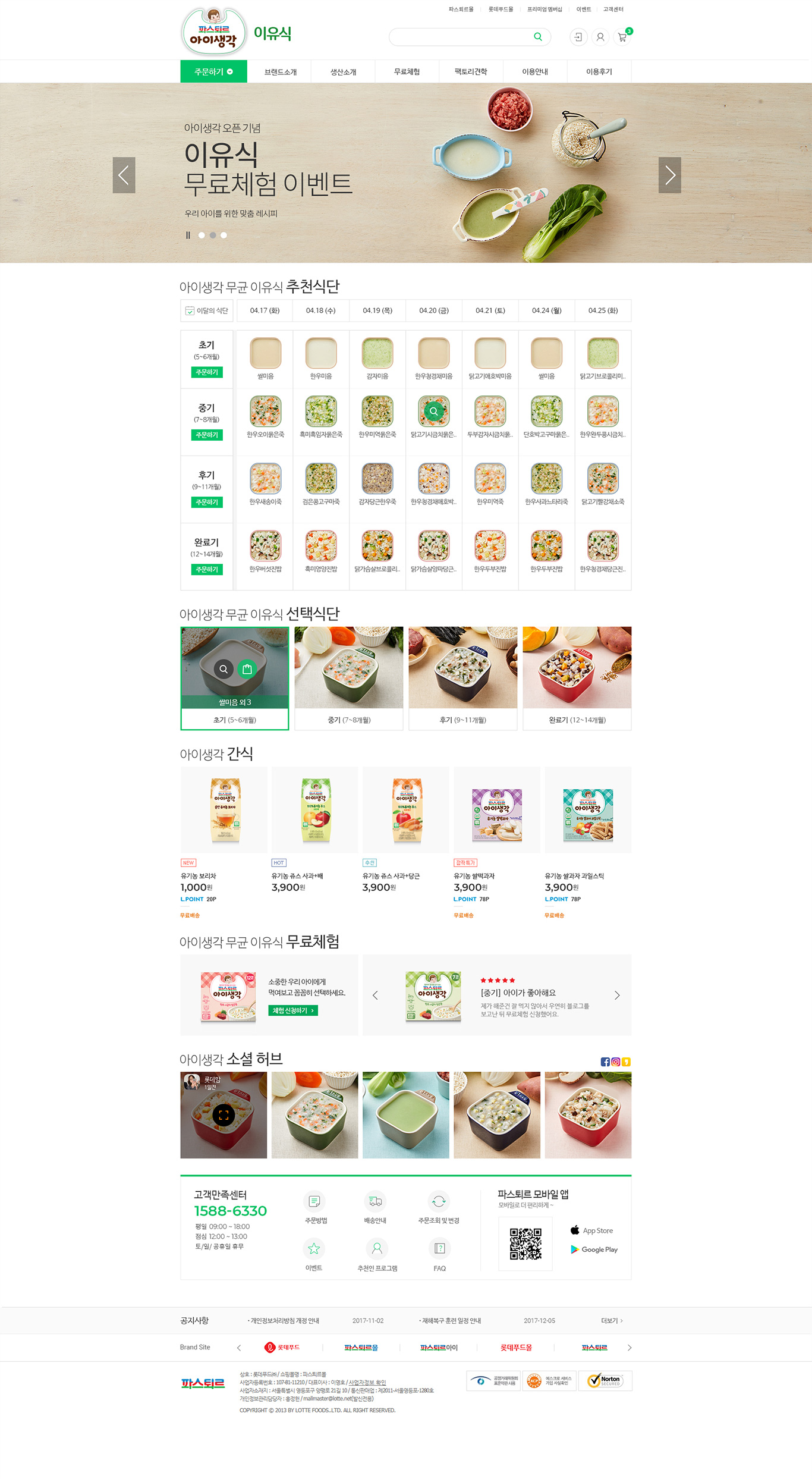Open 더보기 for notices

pyautogui.click(x=612, y=1320)
